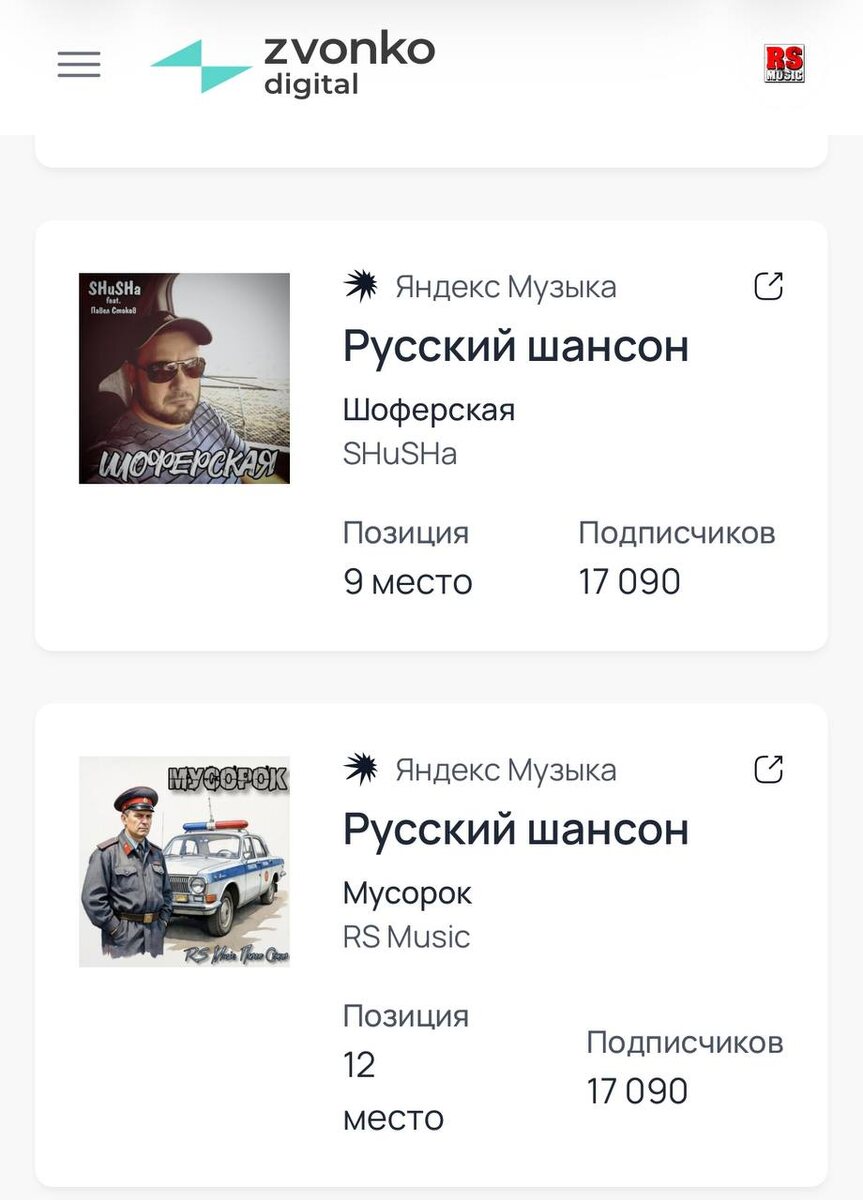
Task: Click the SHuSHa artist name link
Action: click(399, 453)
